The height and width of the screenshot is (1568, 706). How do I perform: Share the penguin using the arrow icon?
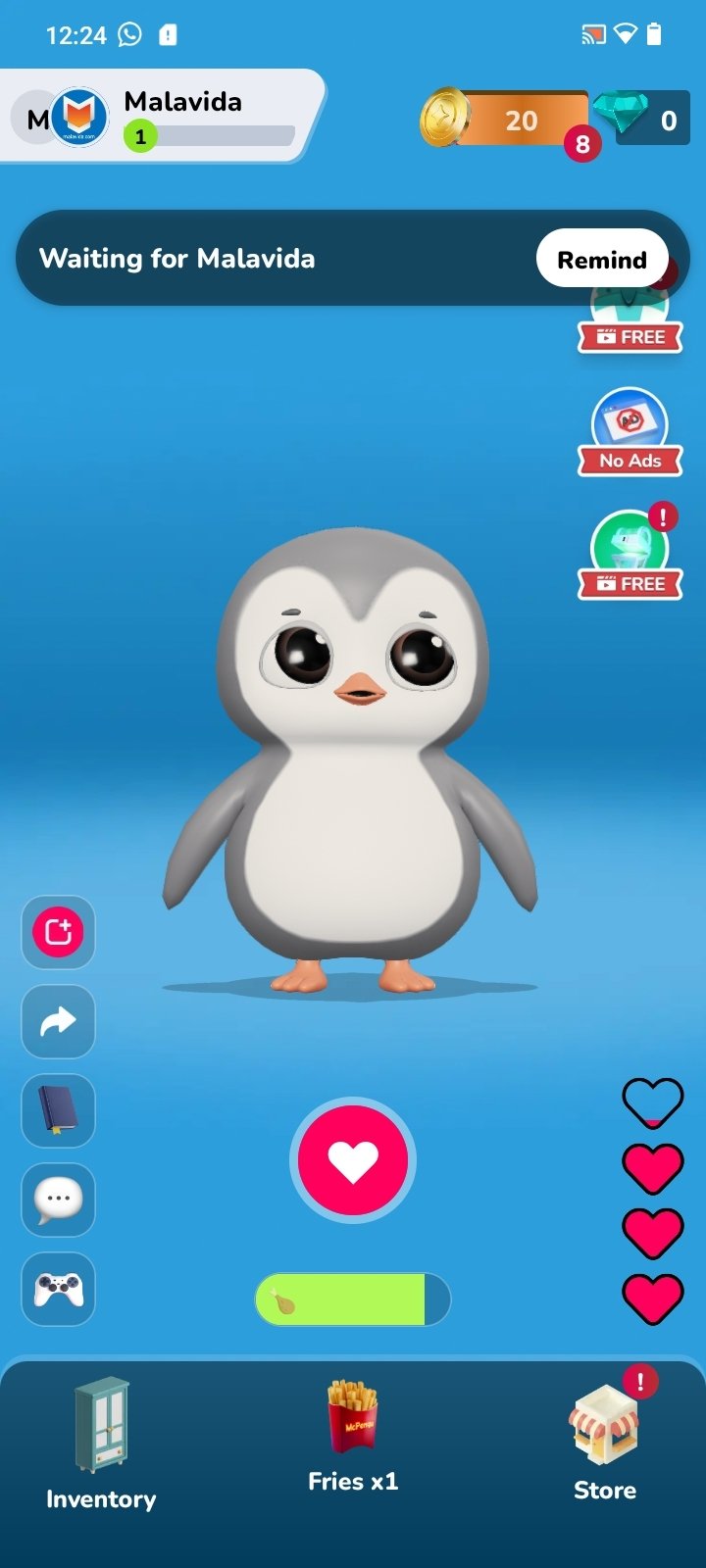(59, 1021)
